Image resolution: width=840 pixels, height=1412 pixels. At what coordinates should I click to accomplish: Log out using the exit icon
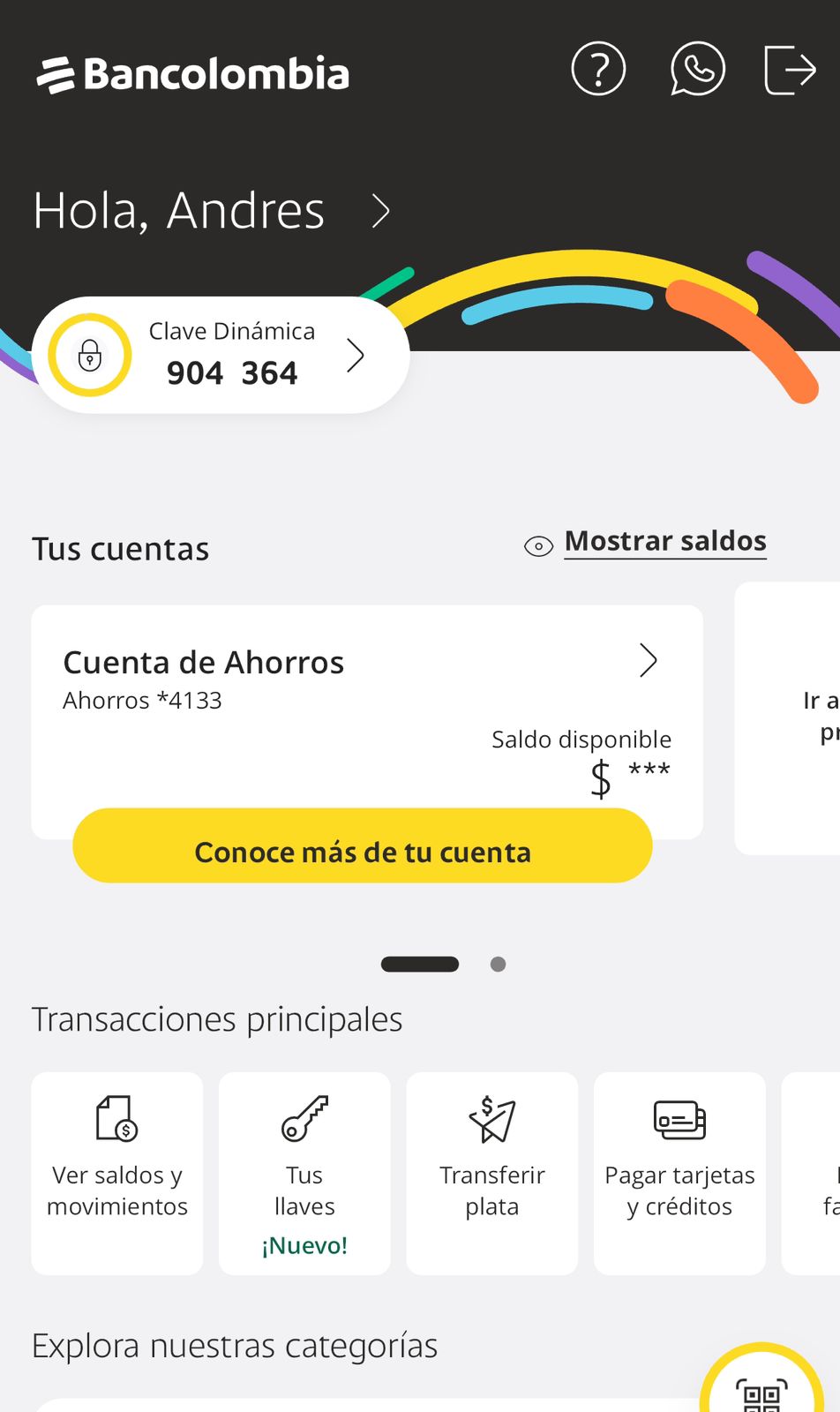click(790, 69)
